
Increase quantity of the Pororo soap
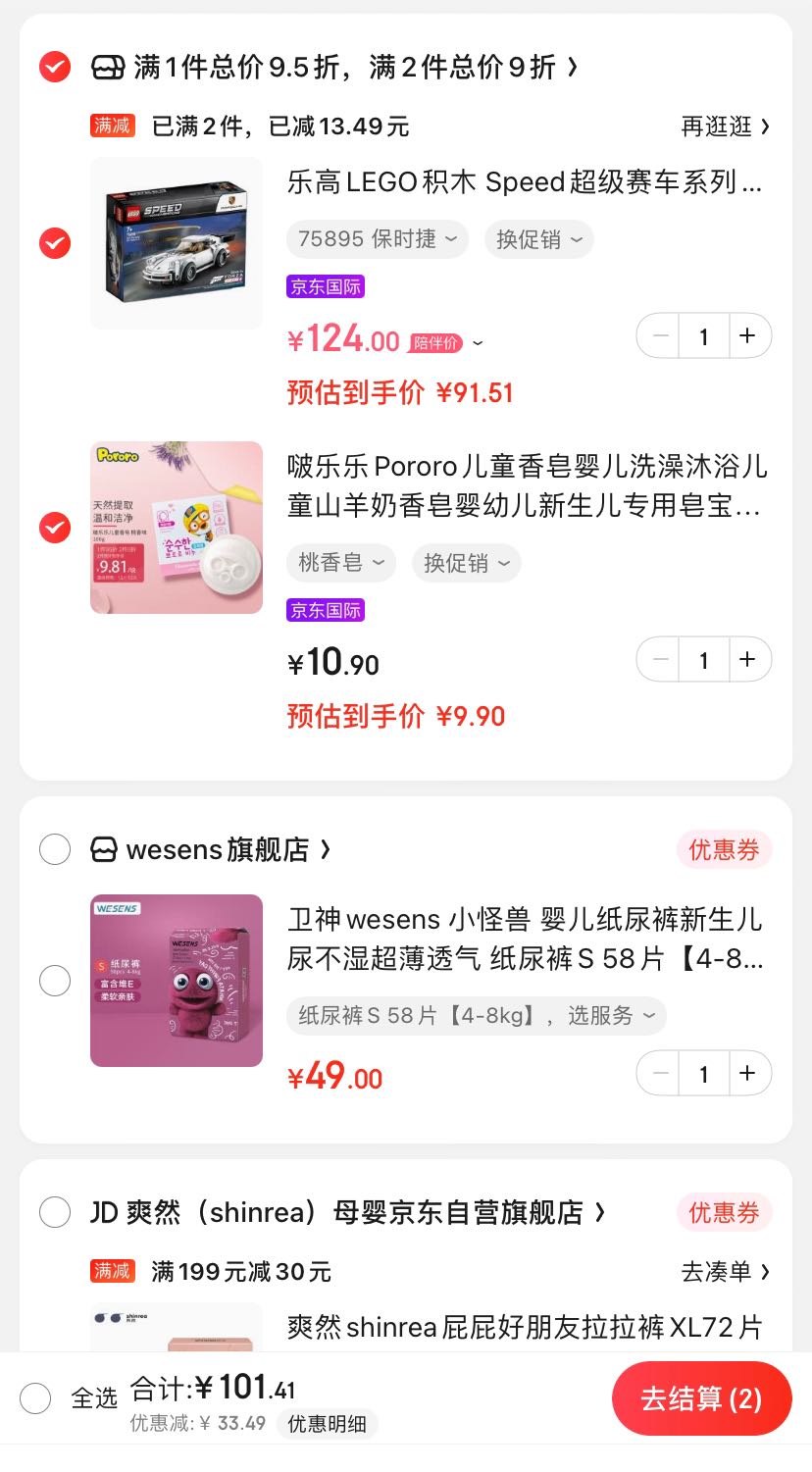748,660
